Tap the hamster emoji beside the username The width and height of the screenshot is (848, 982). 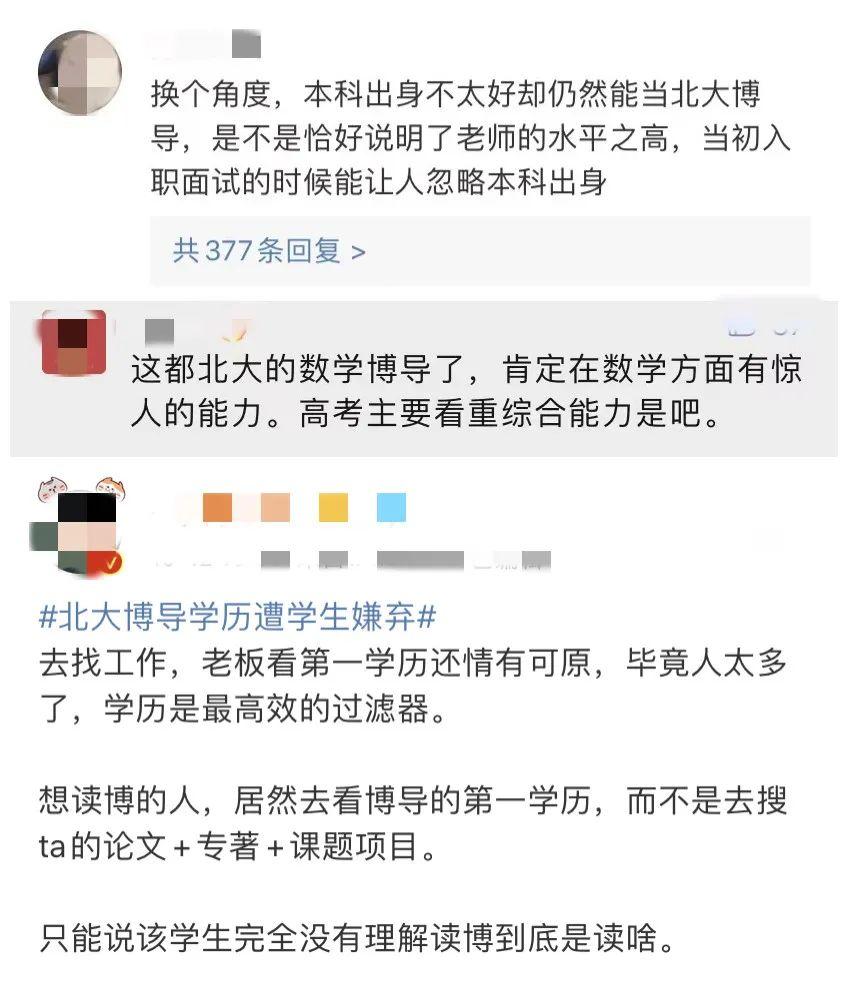point(50,486)
